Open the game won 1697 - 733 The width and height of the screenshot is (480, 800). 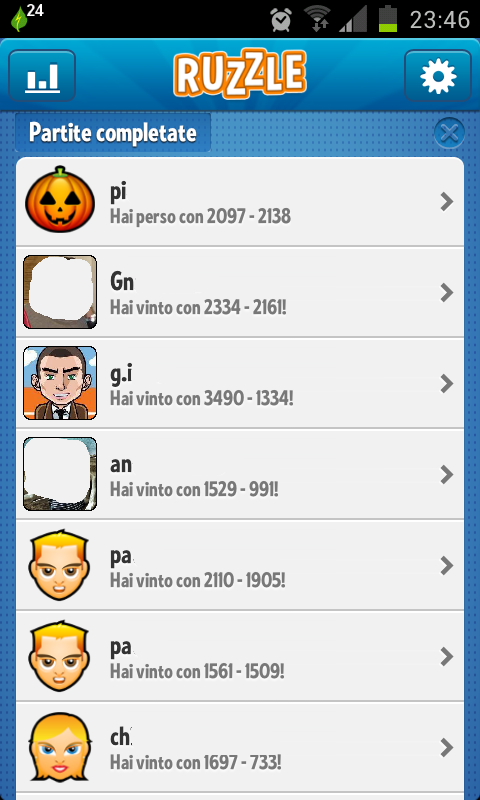(x=240, y=747)
